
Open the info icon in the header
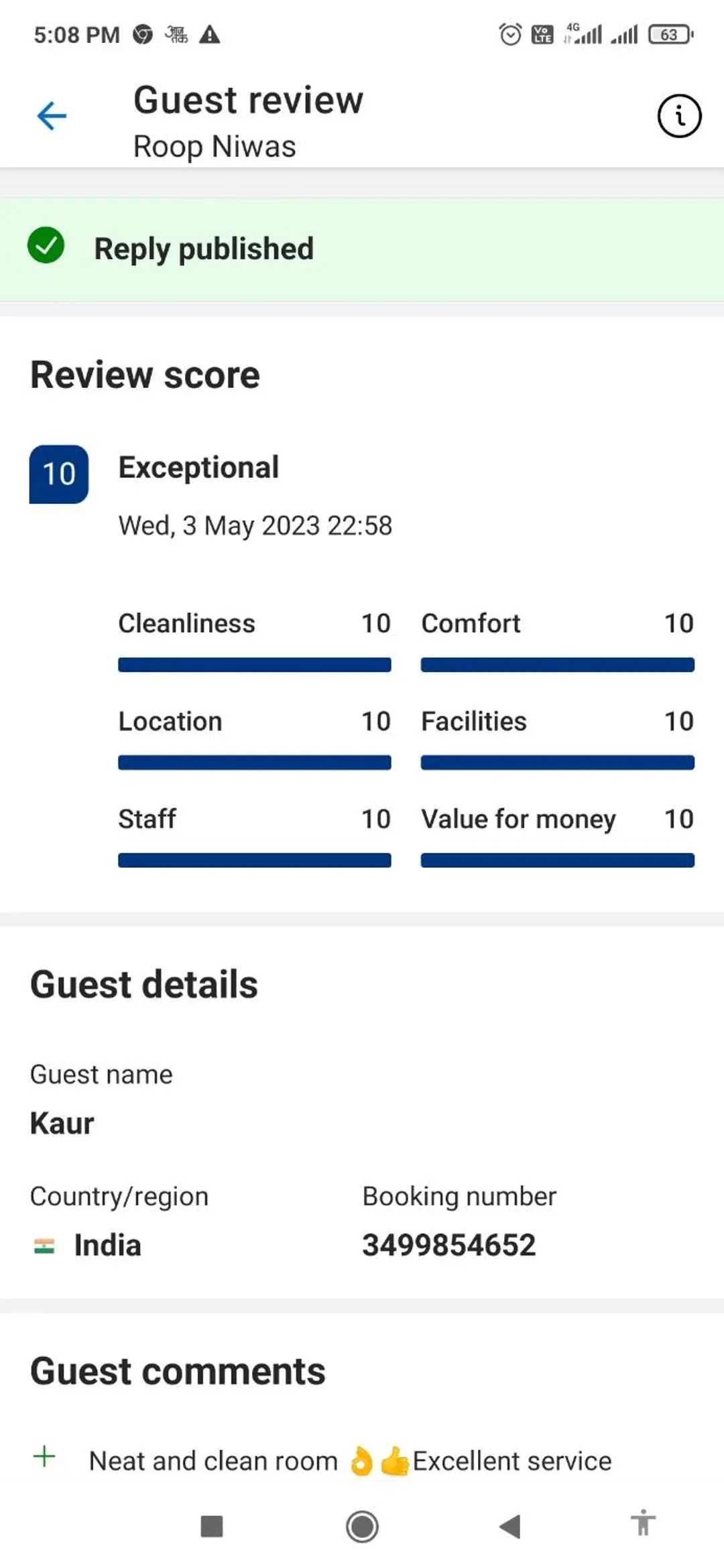[679, 116]
